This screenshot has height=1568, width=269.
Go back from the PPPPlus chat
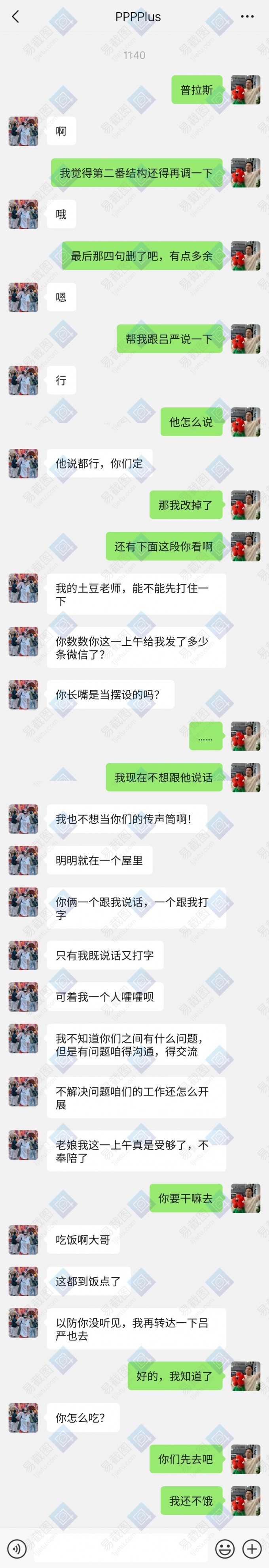click(x=15, y=17)
